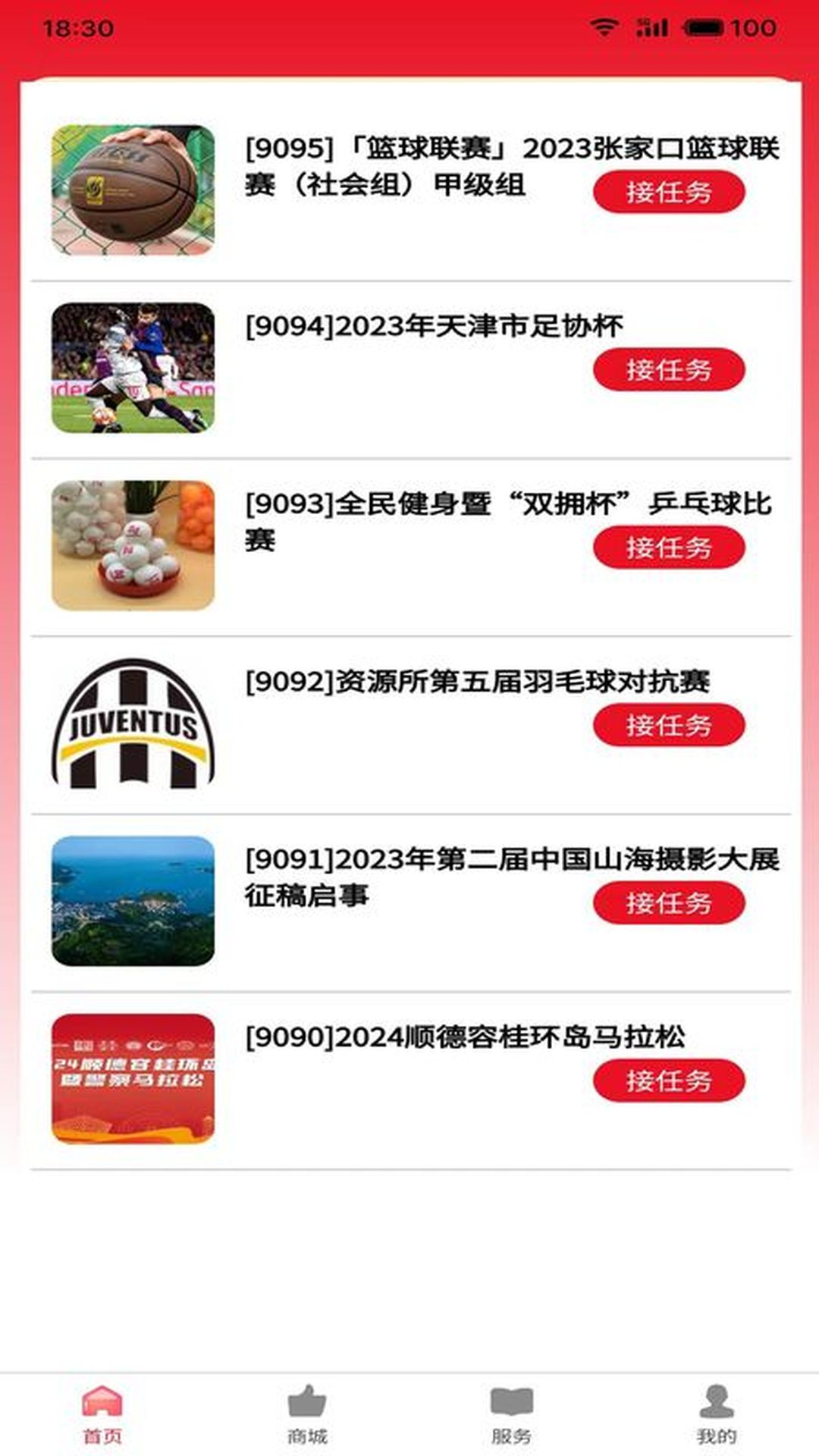
Task: Tap 接任务 for the 9094 Tianjin FA Cup
Action: 668,371
